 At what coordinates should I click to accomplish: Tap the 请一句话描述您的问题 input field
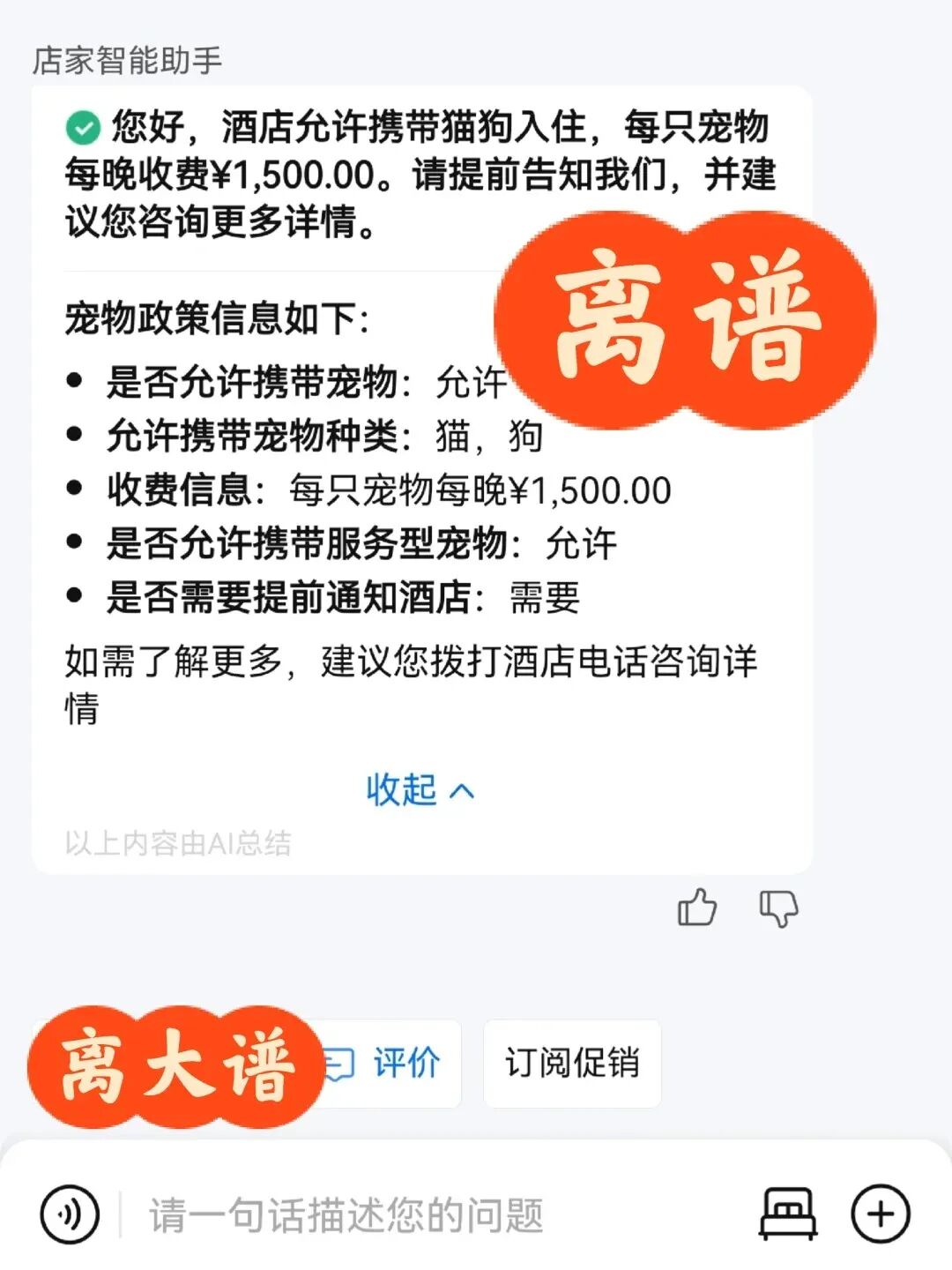[397, 1214]
